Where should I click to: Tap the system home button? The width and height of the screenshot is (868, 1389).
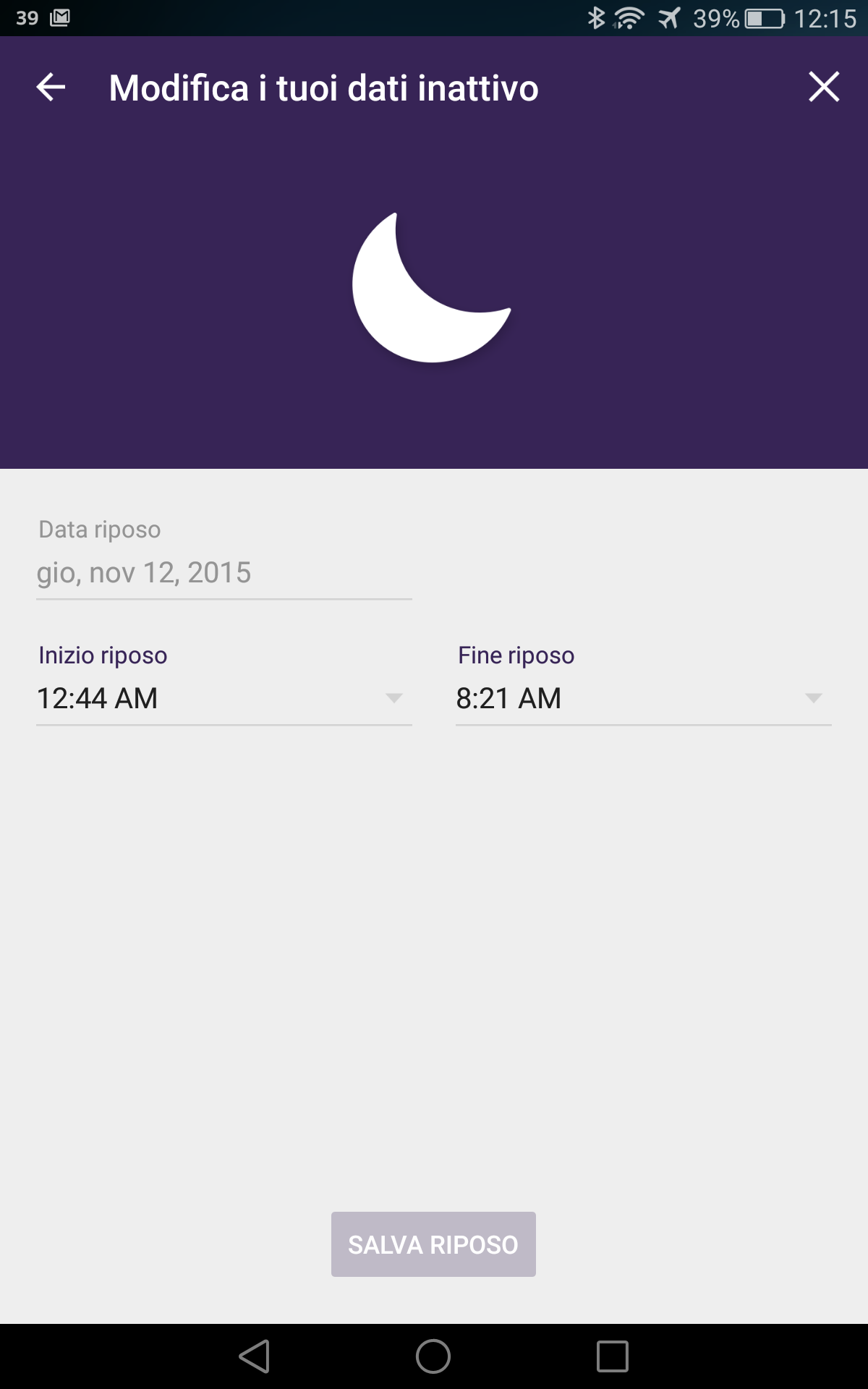(x=433, y=1356)
